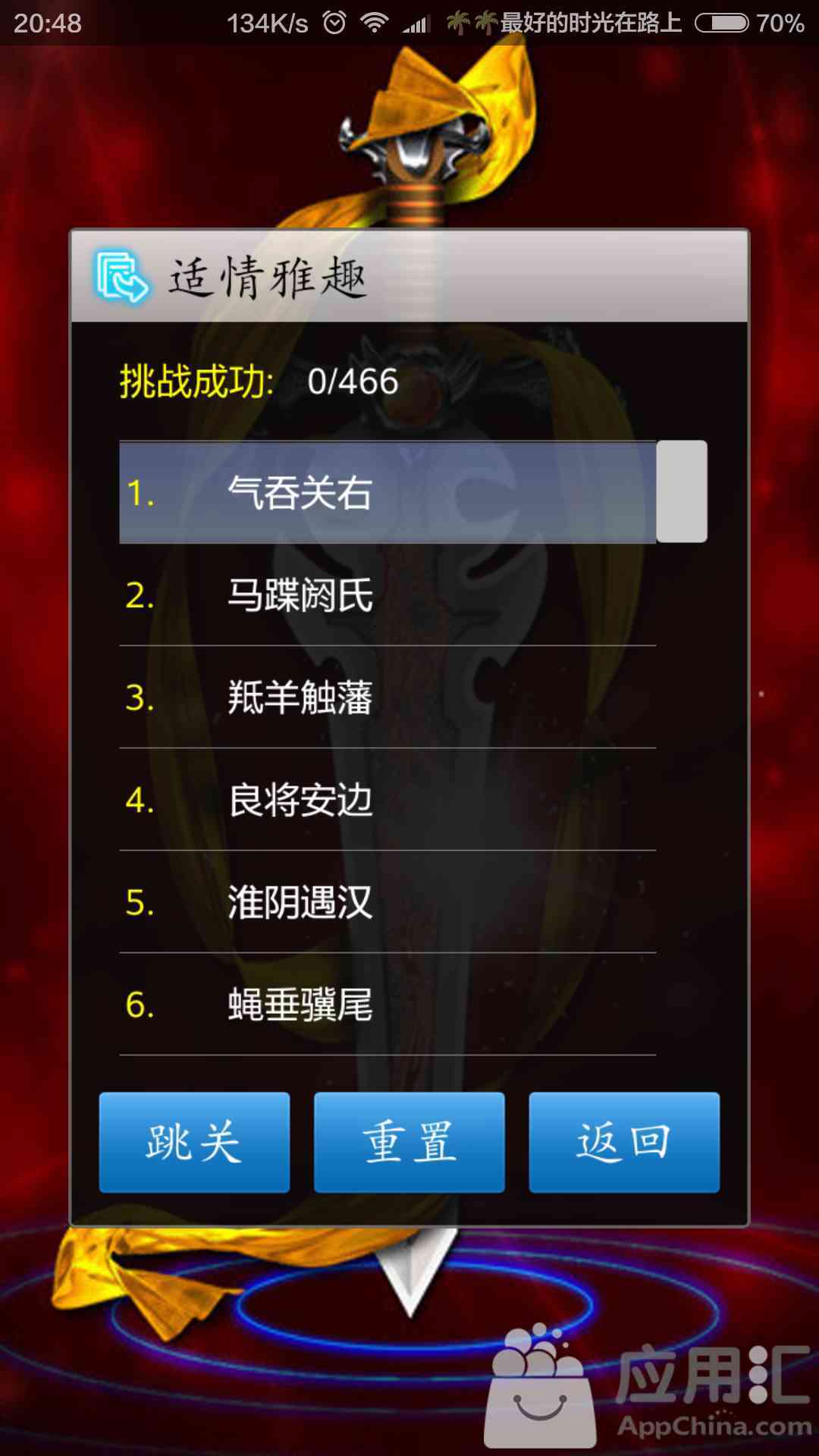Screen dimensions: 819x1456
Task: Select level 5 淮阴遇汉
Action: (387, 902)
